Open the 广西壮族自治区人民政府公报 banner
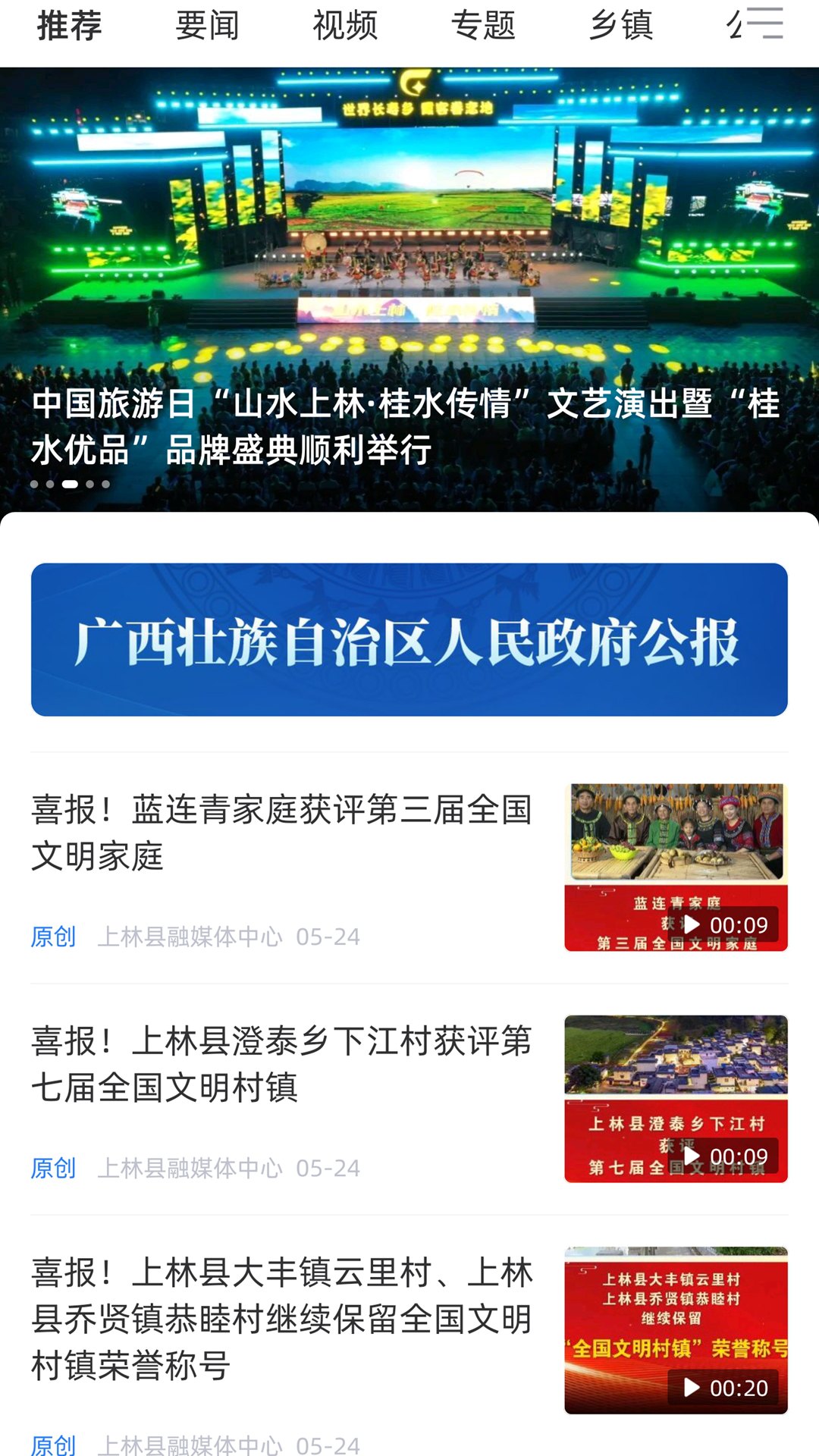 [x=409, y=639]
